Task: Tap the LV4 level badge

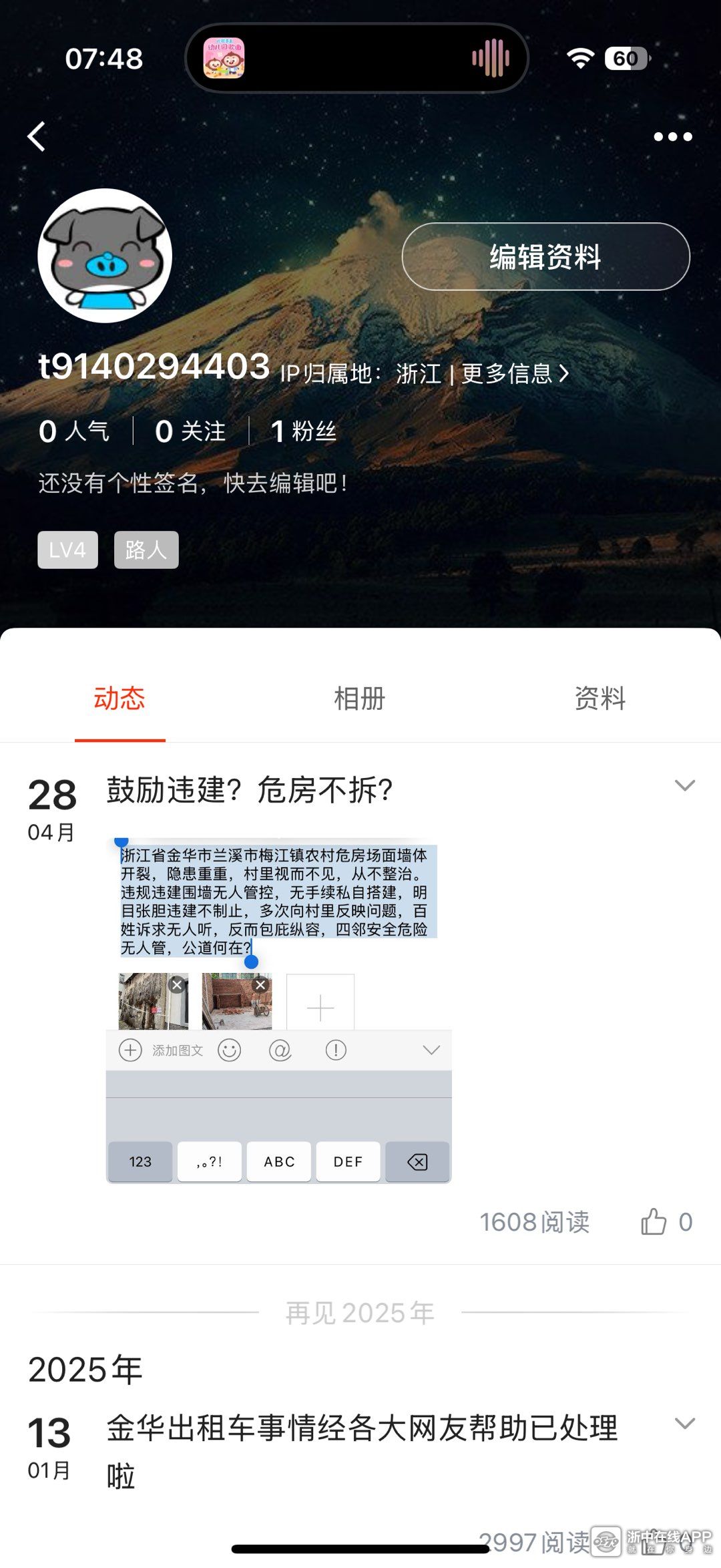Action: (67, 550)
